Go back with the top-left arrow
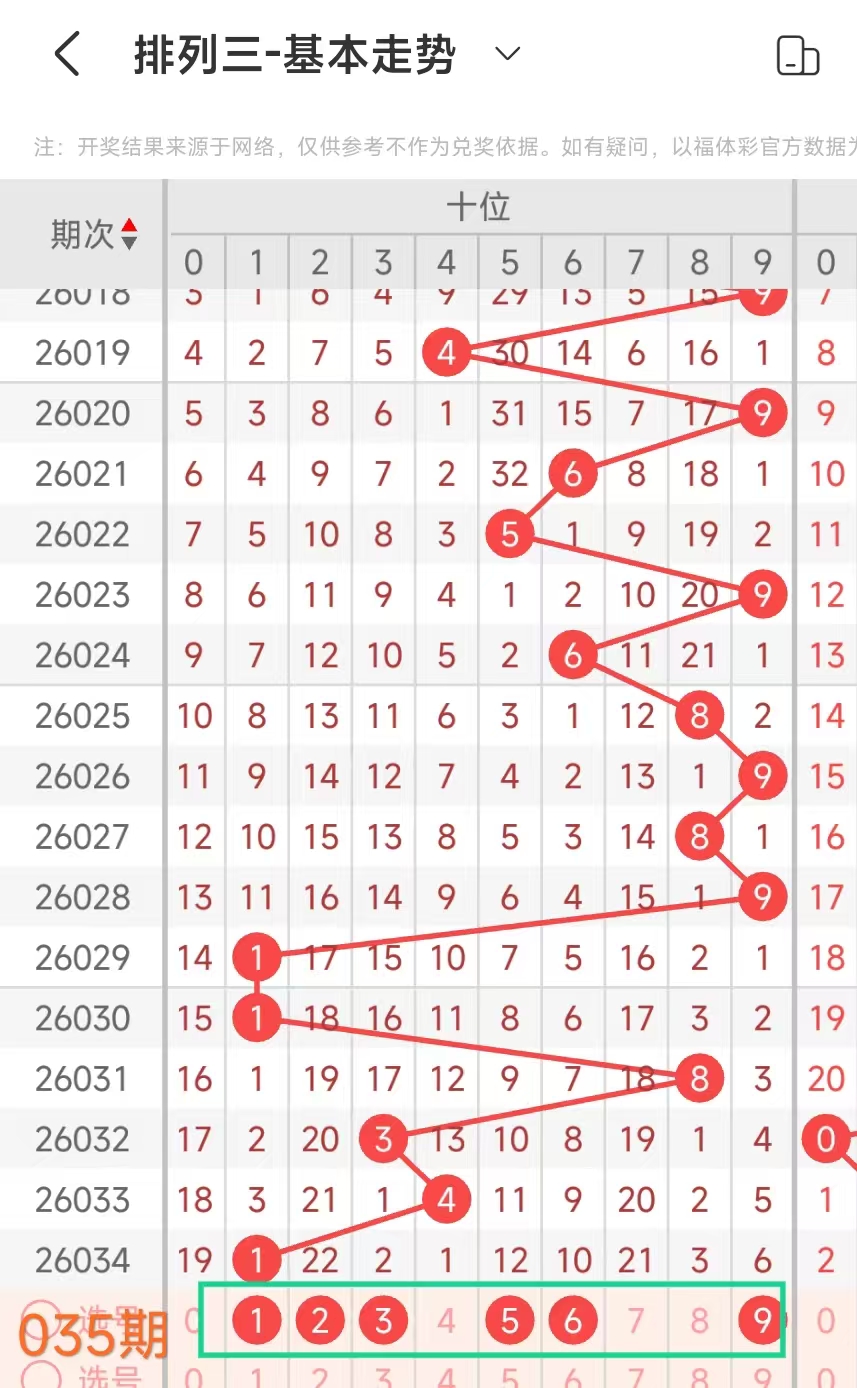 coord(67,54)
